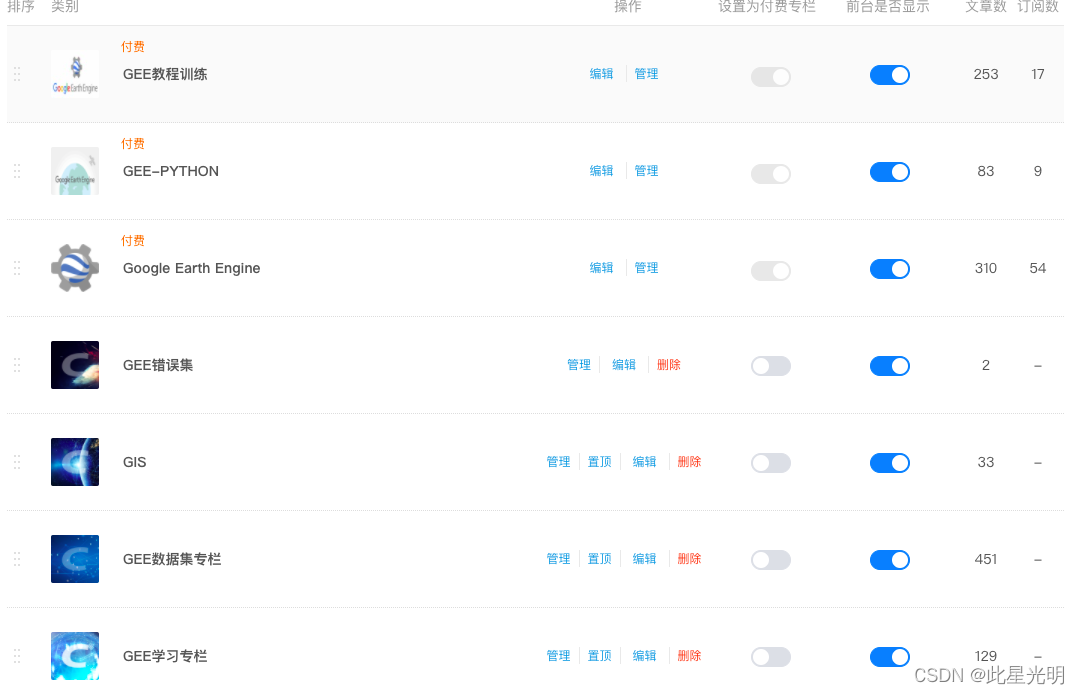Click 编辑 for GEE教程训练
Image resolution: width=1080 pixels, height=694 pixels.
tap(601, 74)
